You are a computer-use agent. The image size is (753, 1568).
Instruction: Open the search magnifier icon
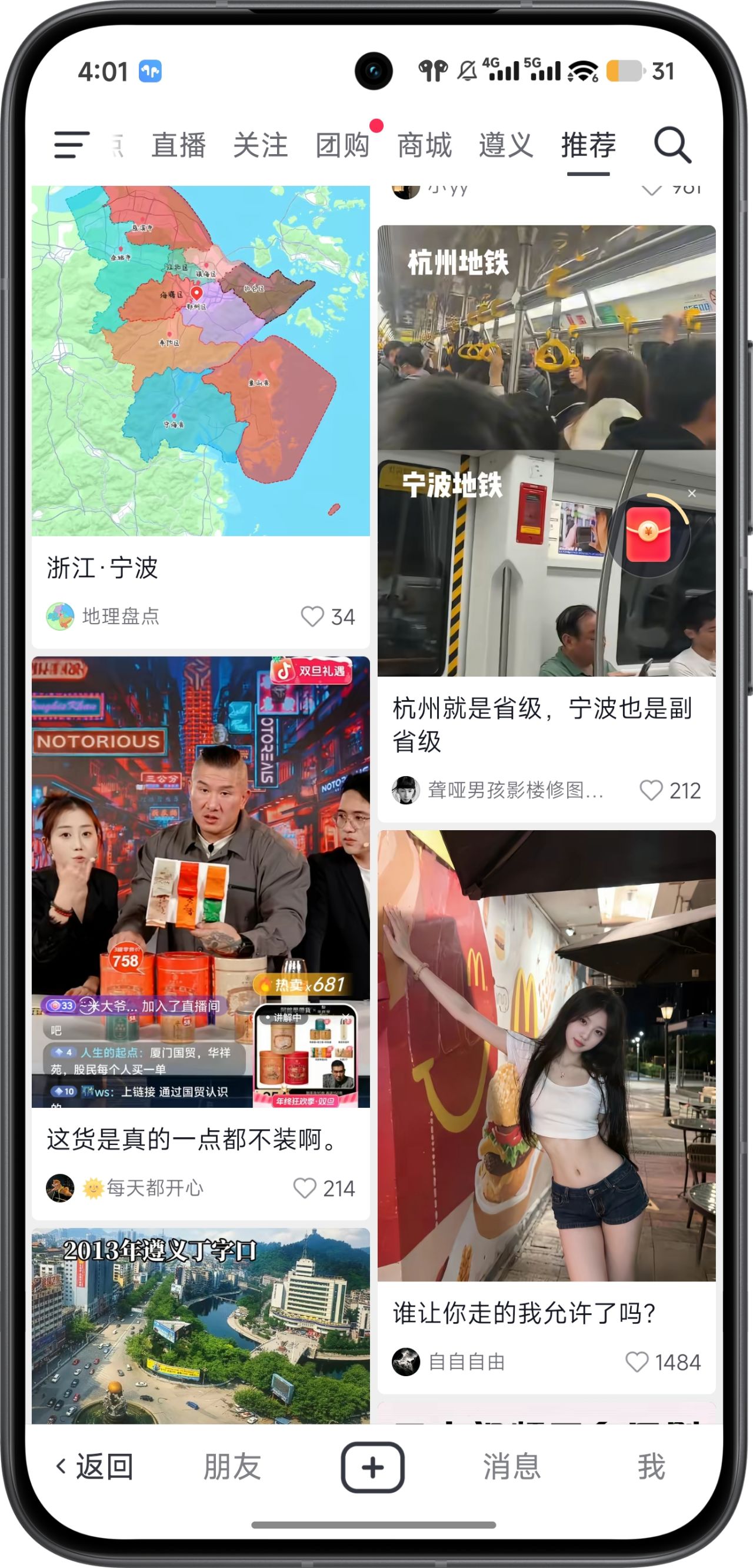point(672,145)
